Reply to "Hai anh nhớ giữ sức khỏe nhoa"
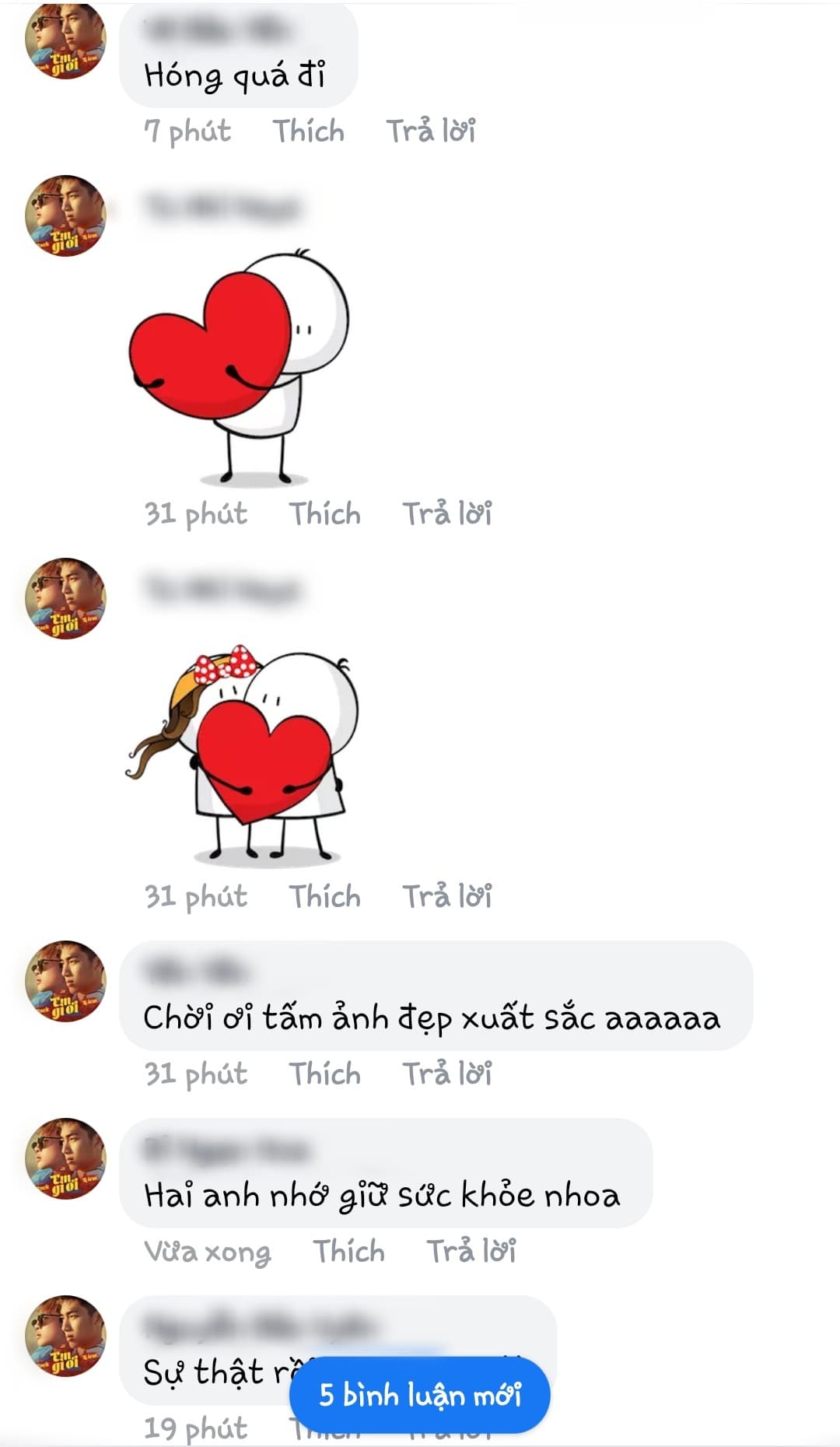840x1447 pixels. (471, 1251)
